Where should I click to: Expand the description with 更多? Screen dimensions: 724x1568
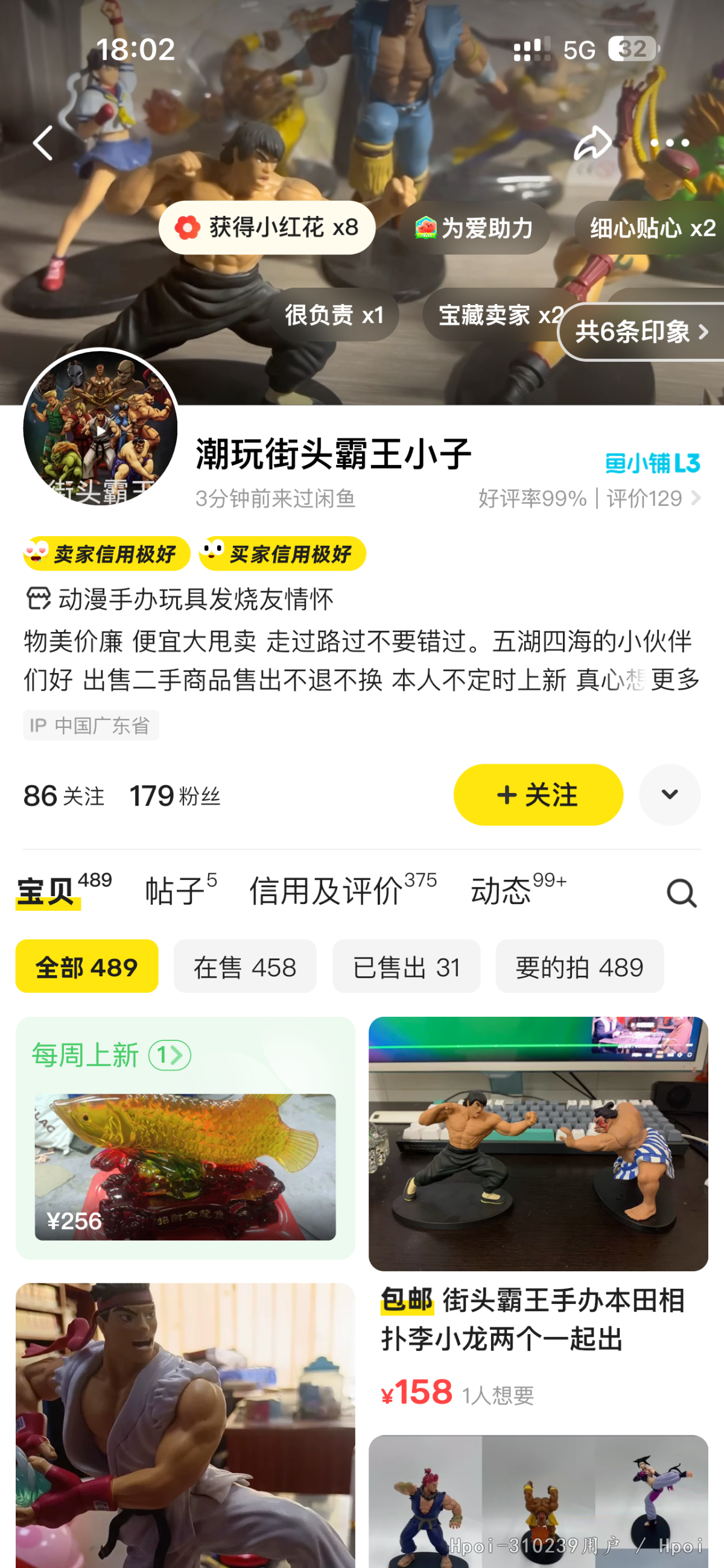coord(675,679)
